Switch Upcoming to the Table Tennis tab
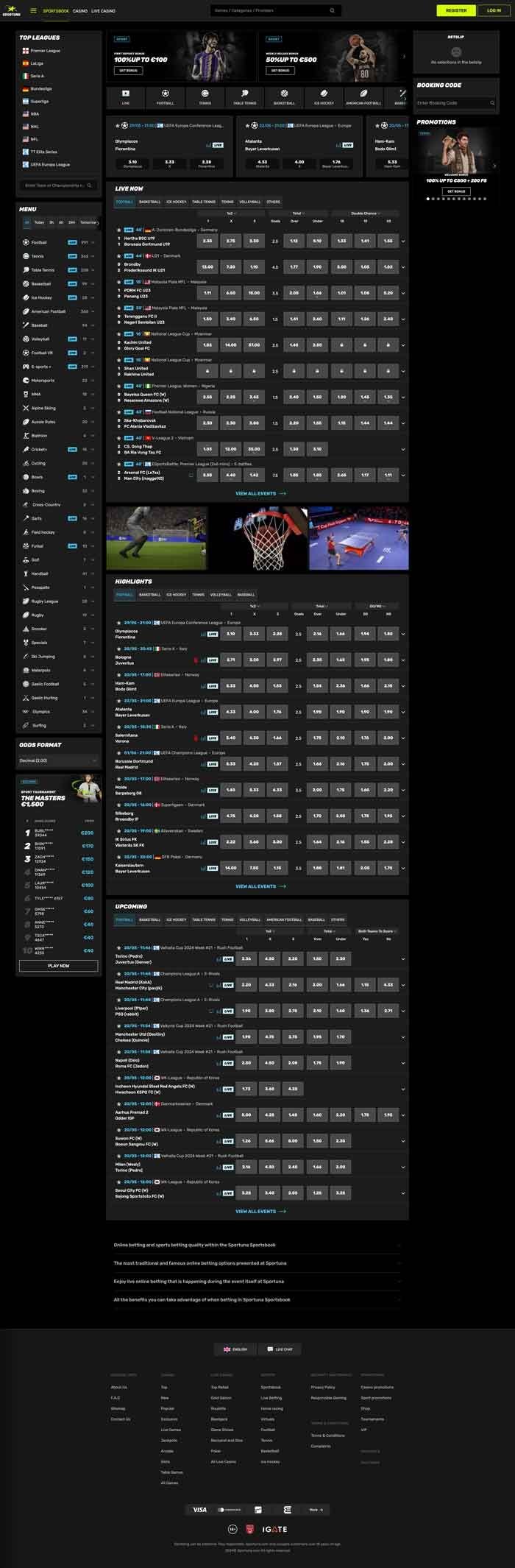This screenshot has height=1568, width=515. click(x=204, y=919)
